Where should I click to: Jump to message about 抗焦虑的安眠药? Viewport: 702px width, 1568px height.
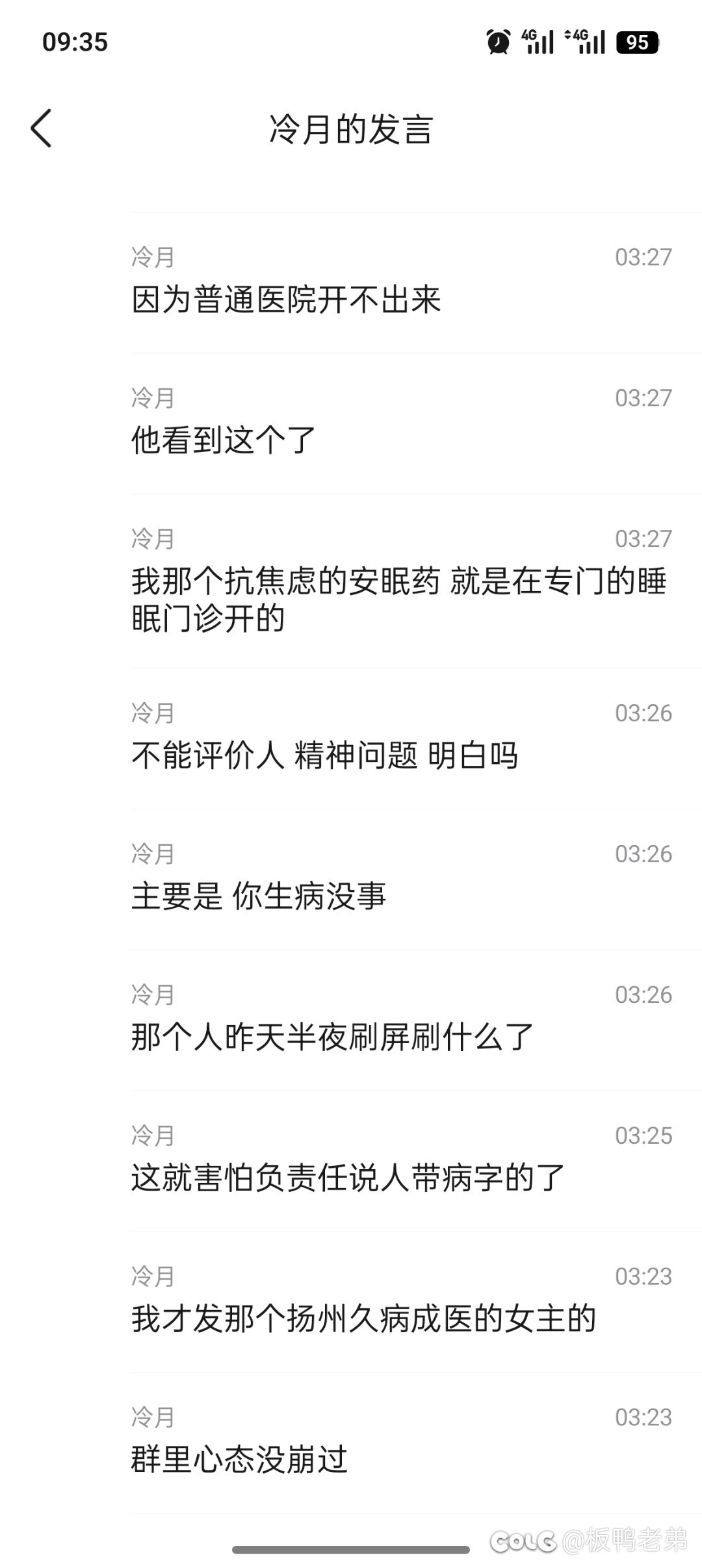pyautogui.click(x=398, y=599)
